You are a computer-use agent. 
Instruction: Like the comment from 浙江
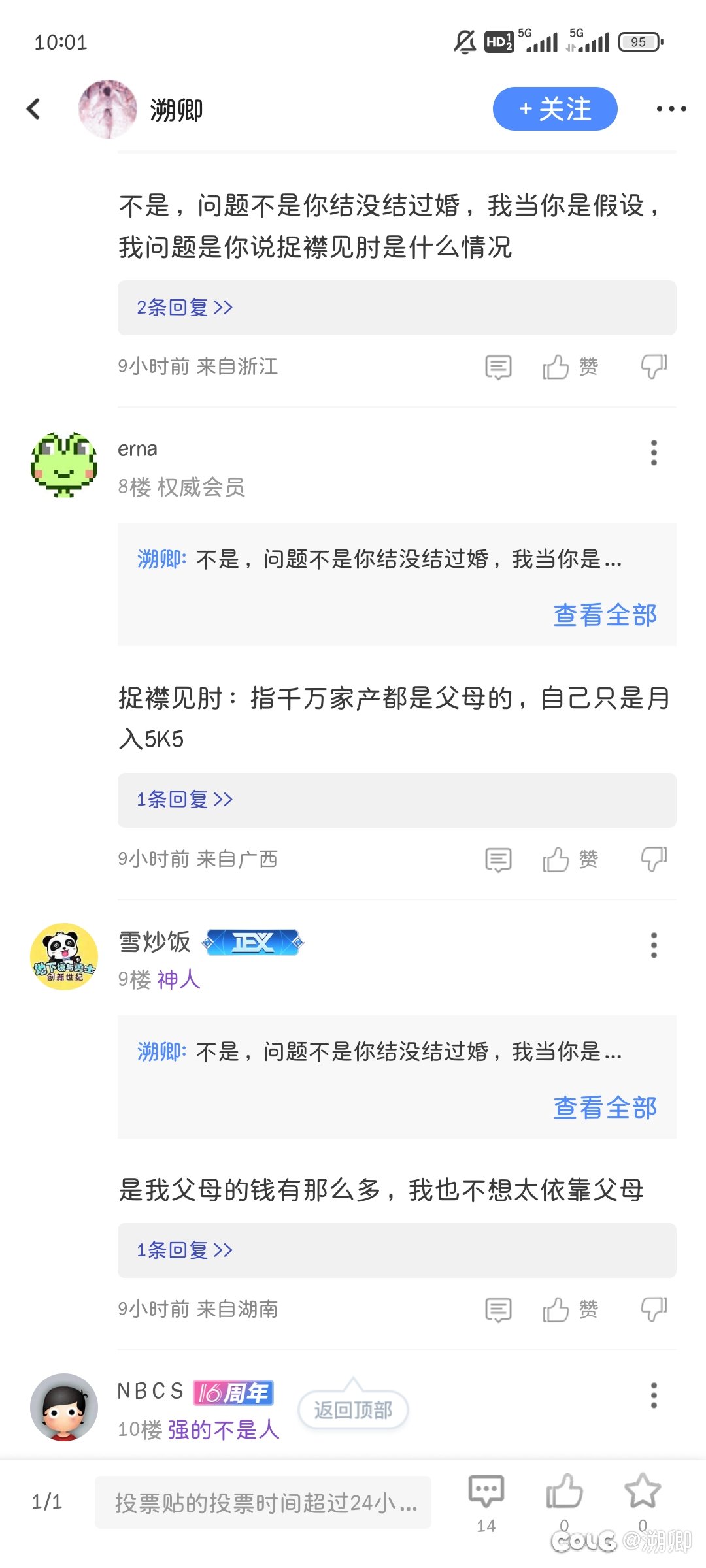click(x=570, y=367)
